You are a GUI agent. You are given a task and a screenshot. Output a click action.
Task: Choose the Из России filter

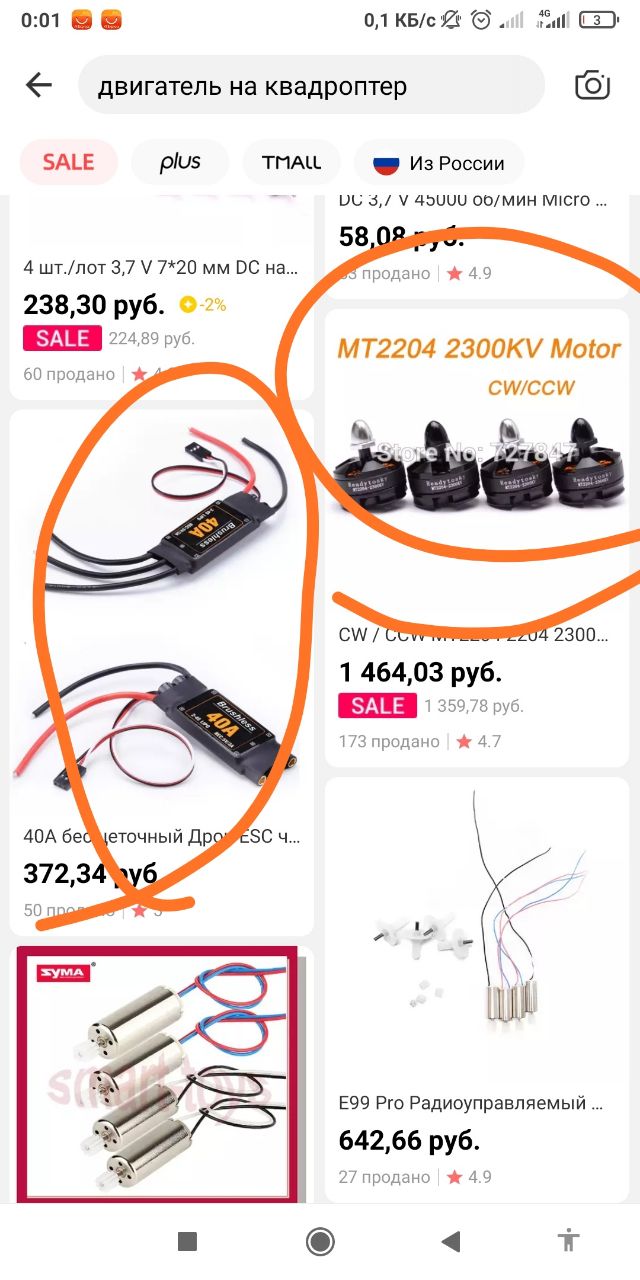439,162
